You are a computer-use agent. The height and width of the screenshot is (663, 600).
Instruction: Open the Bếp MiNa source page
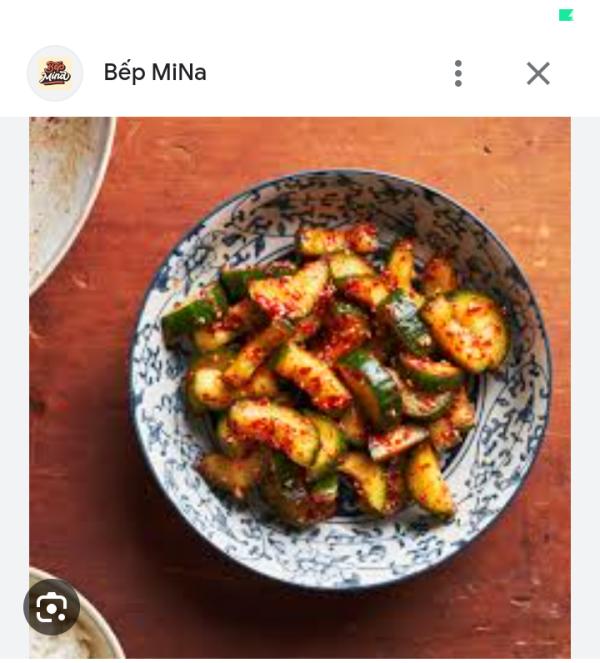pyautogui.click(x=154, y=73)
